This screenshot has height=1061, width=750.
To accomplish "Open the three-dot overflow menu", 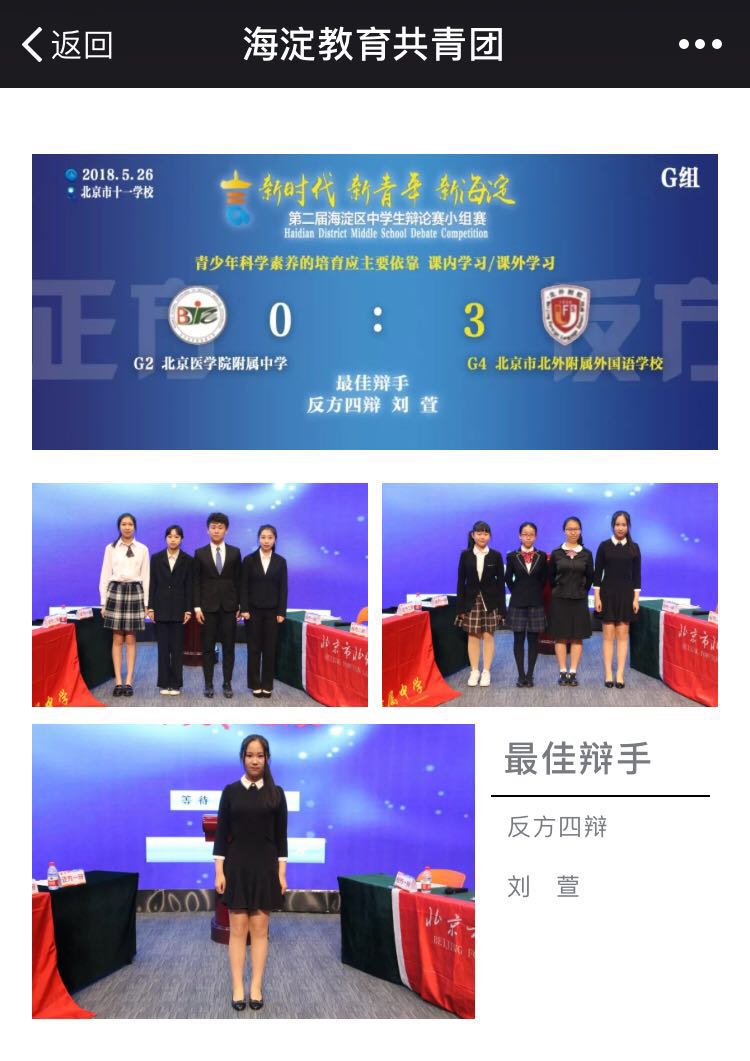I will (x=699, y=45).
